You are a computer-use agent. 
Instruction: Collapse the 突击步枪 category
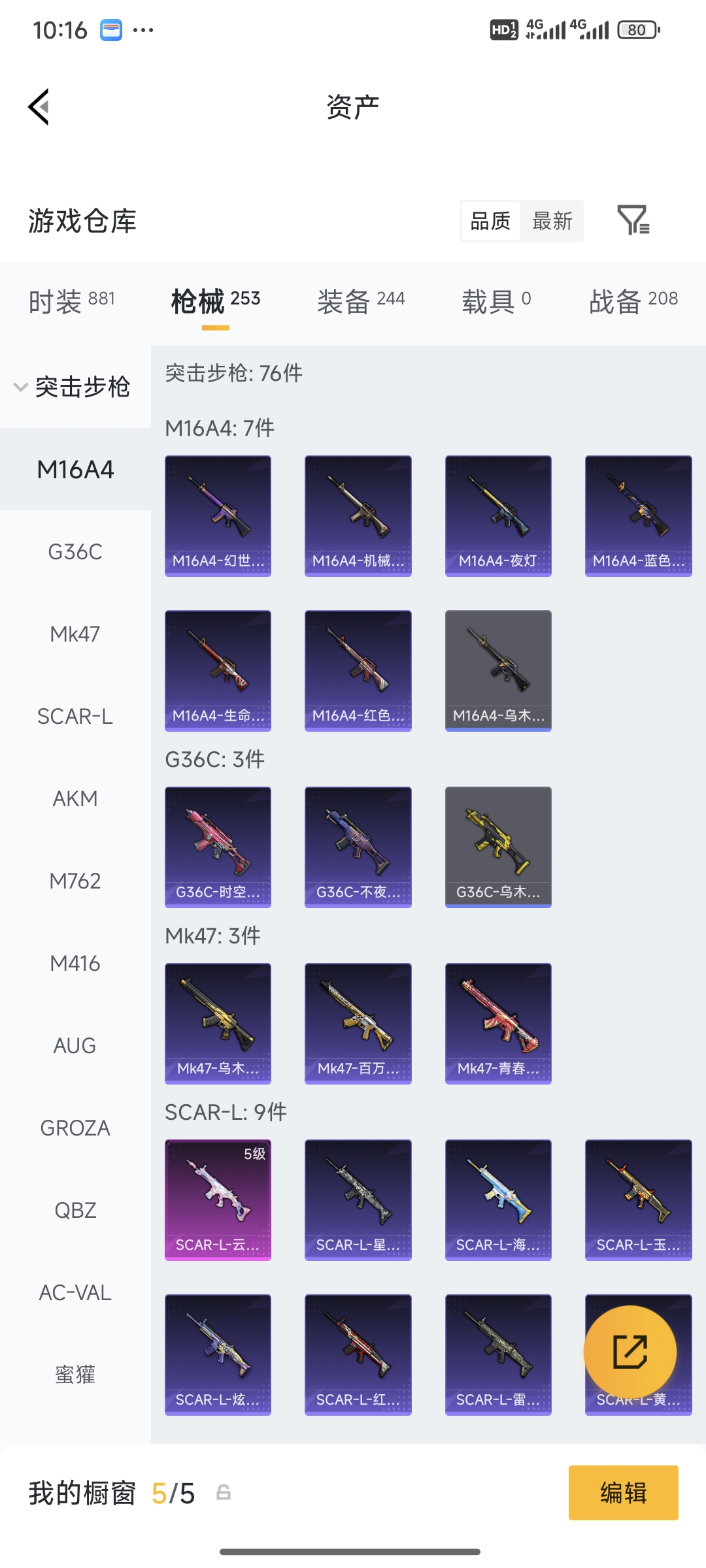pyautogui.click(x=73, y=387)
